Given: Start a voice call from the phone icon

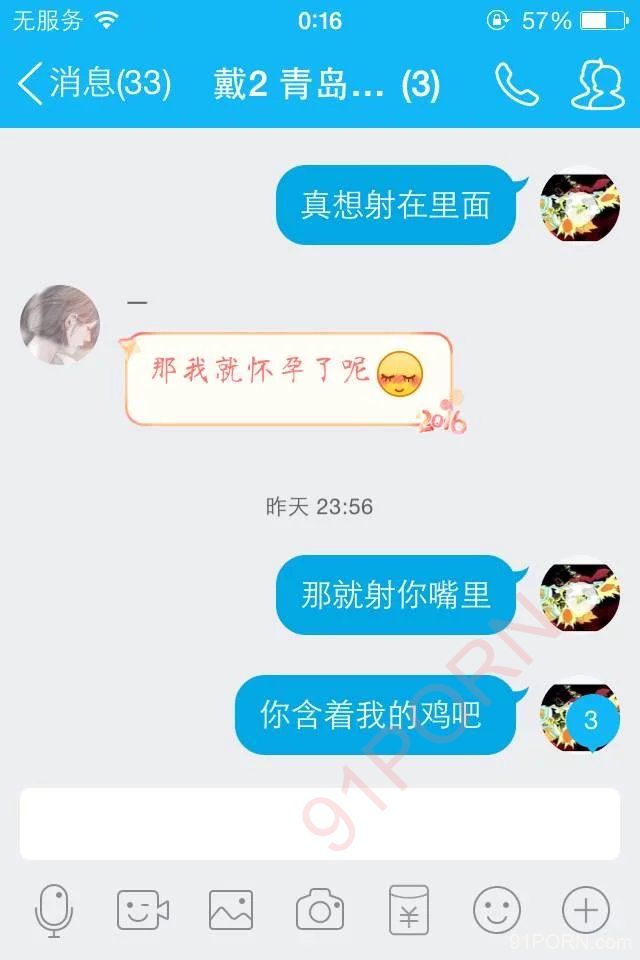Looking at the screenshot, I should pos(516,85).
